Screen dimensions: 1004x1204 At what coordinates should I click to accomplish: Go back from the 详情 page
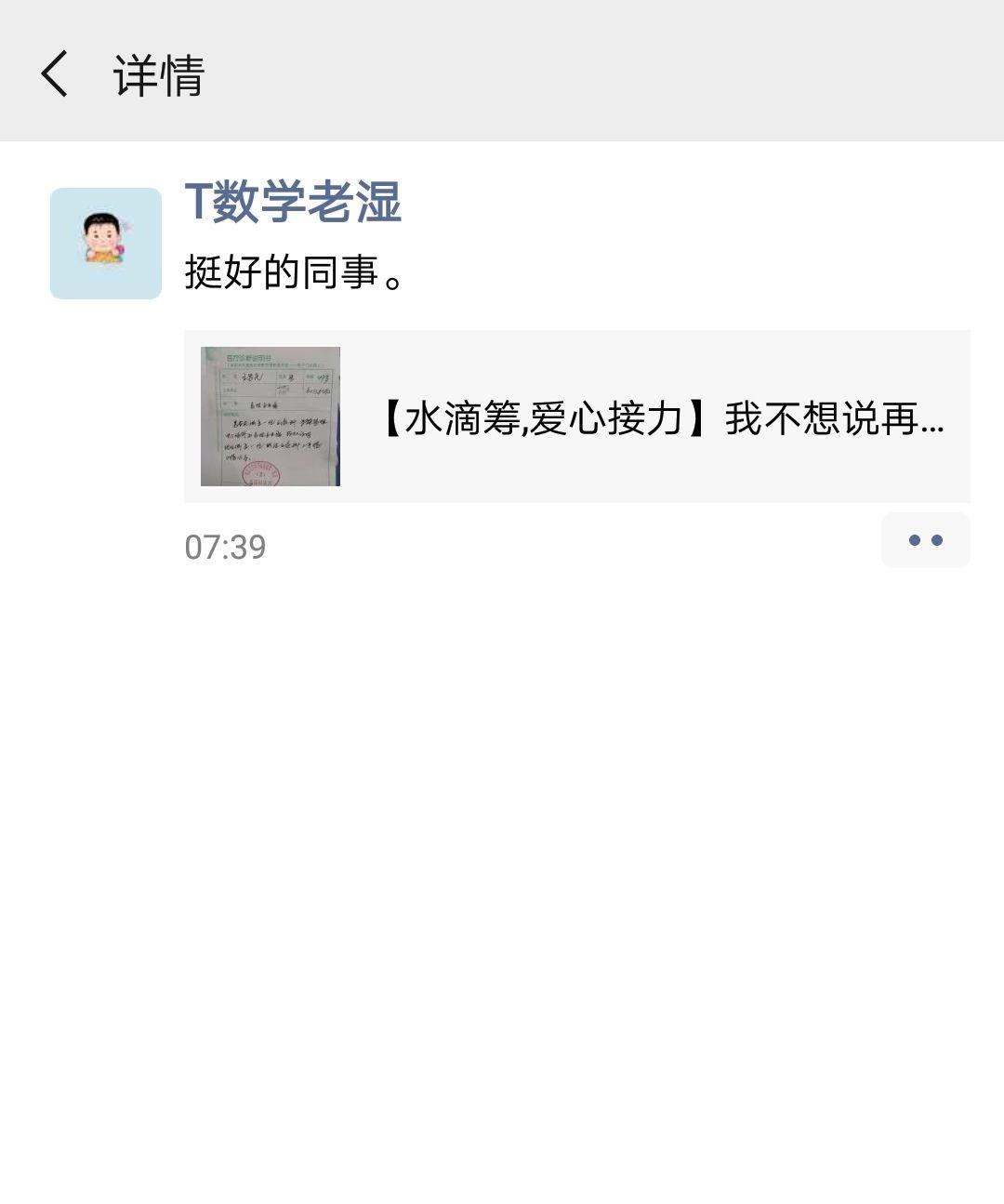coord(55,74)
